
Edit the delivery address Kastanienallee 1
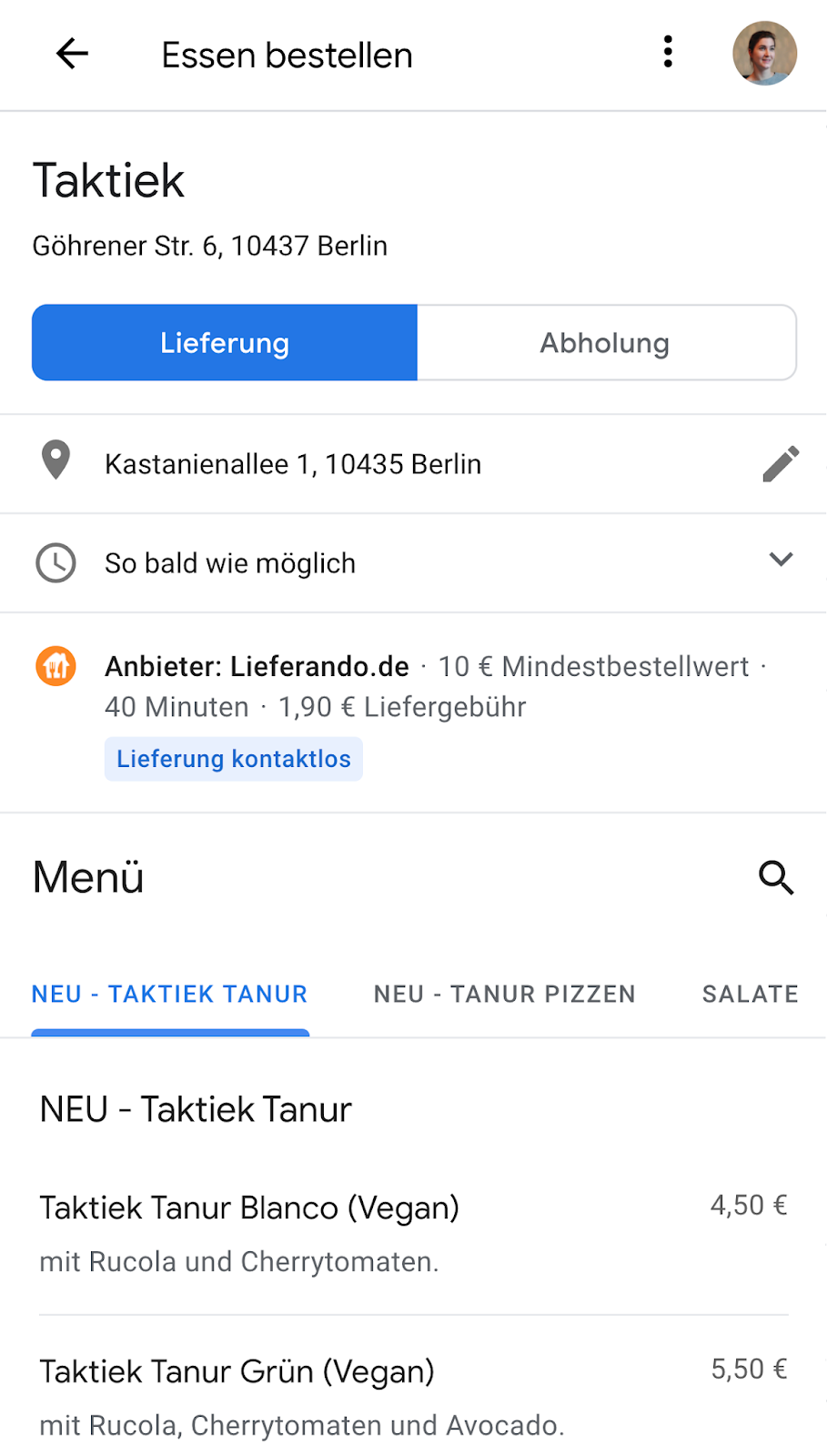[780, 464]
